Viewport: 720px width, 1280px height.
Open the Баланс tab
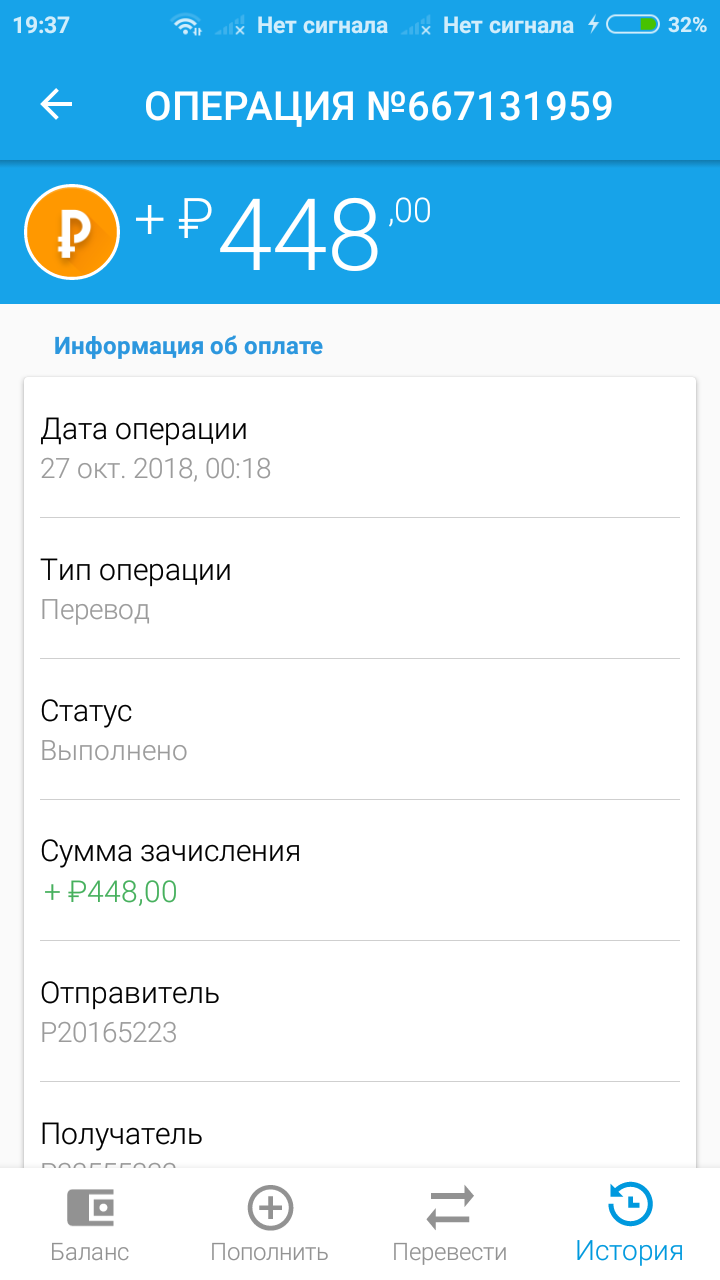coord(90,1224)
